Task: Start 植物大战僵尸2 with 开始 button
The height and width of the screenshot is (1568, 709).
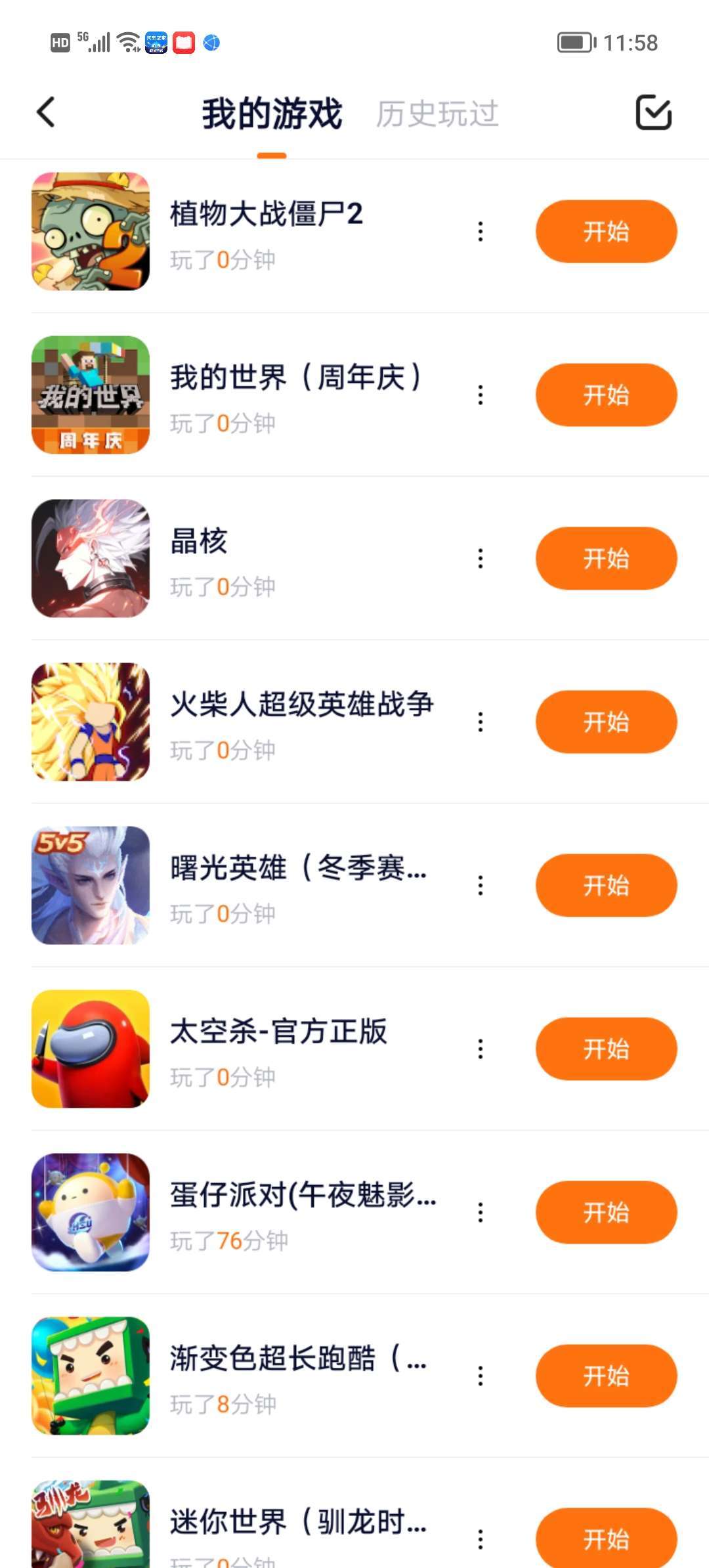Action: click(606, 232)
